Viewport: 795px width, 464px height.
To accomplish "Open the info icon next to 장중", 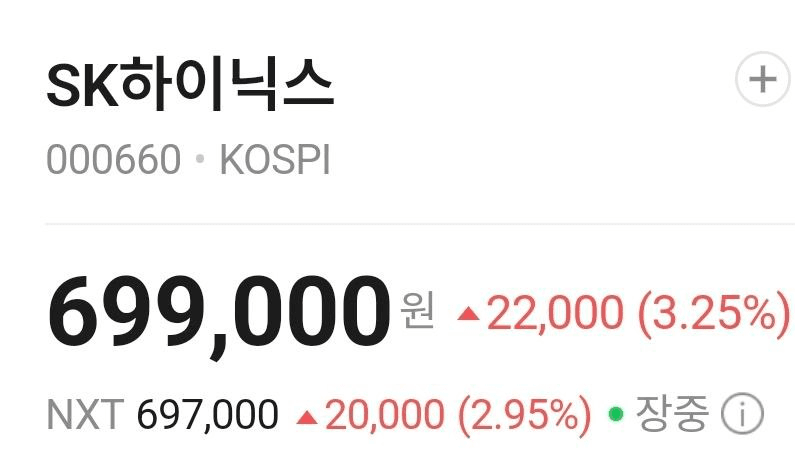I will 742,413.
